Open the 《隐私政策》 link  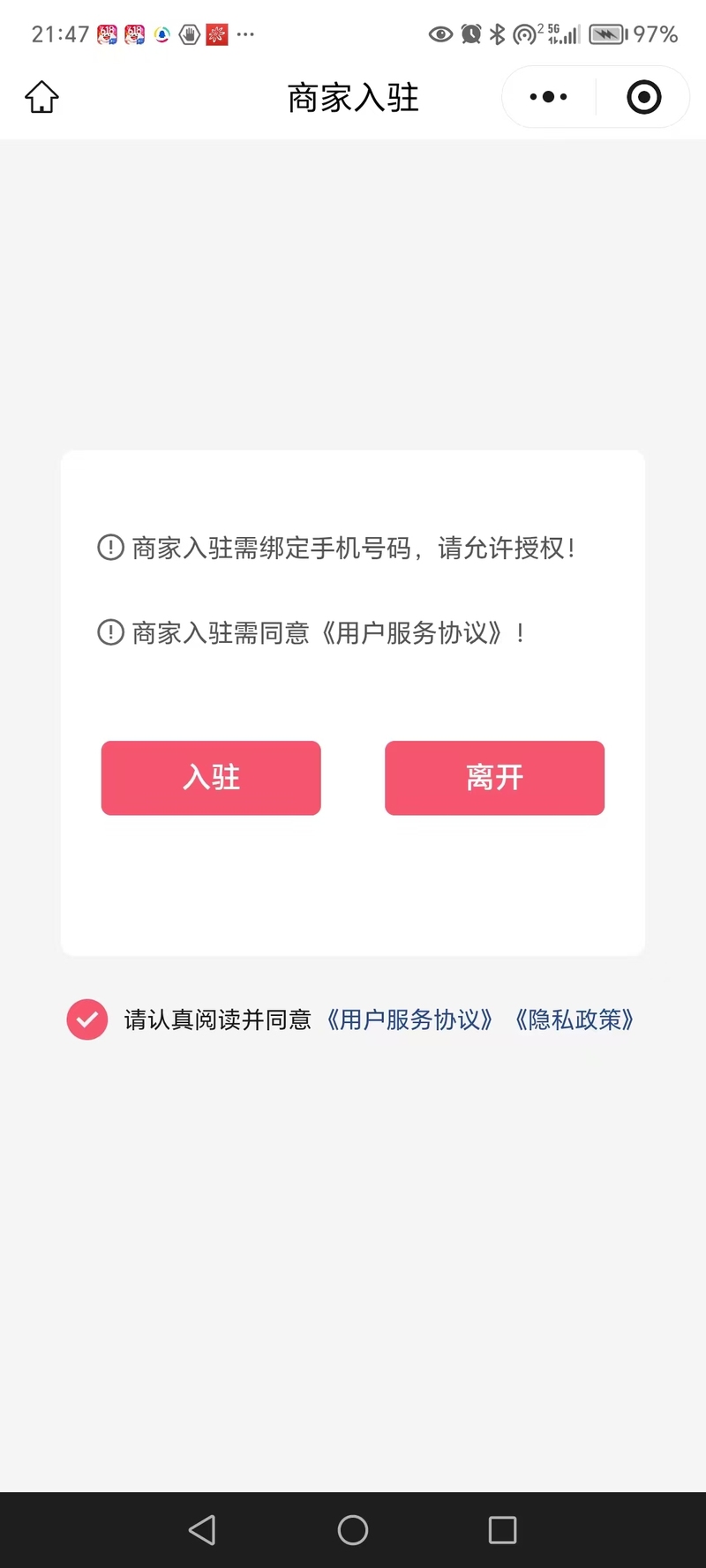tap(575, 1020)
